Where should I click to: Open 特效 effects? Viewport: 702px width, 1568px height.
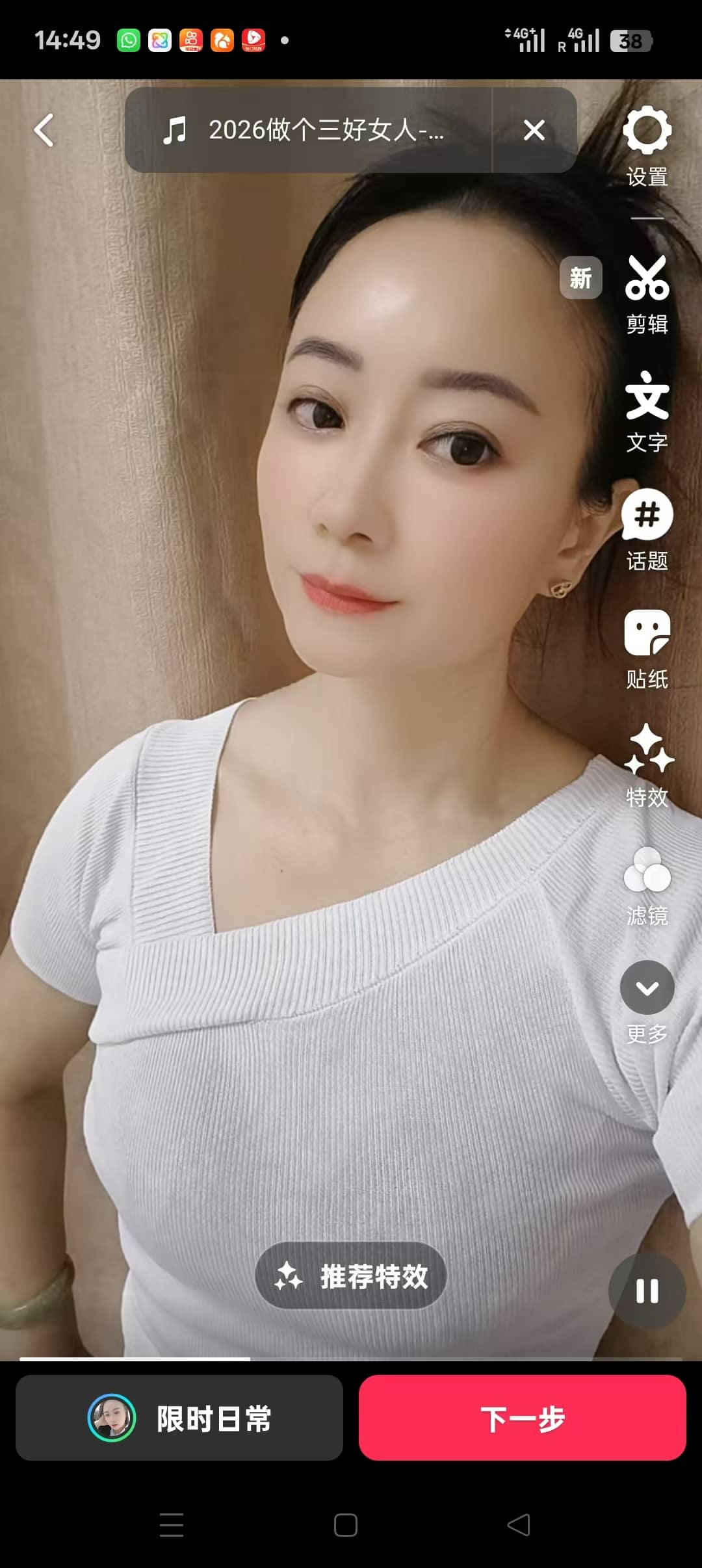click(x=647, y=766)
